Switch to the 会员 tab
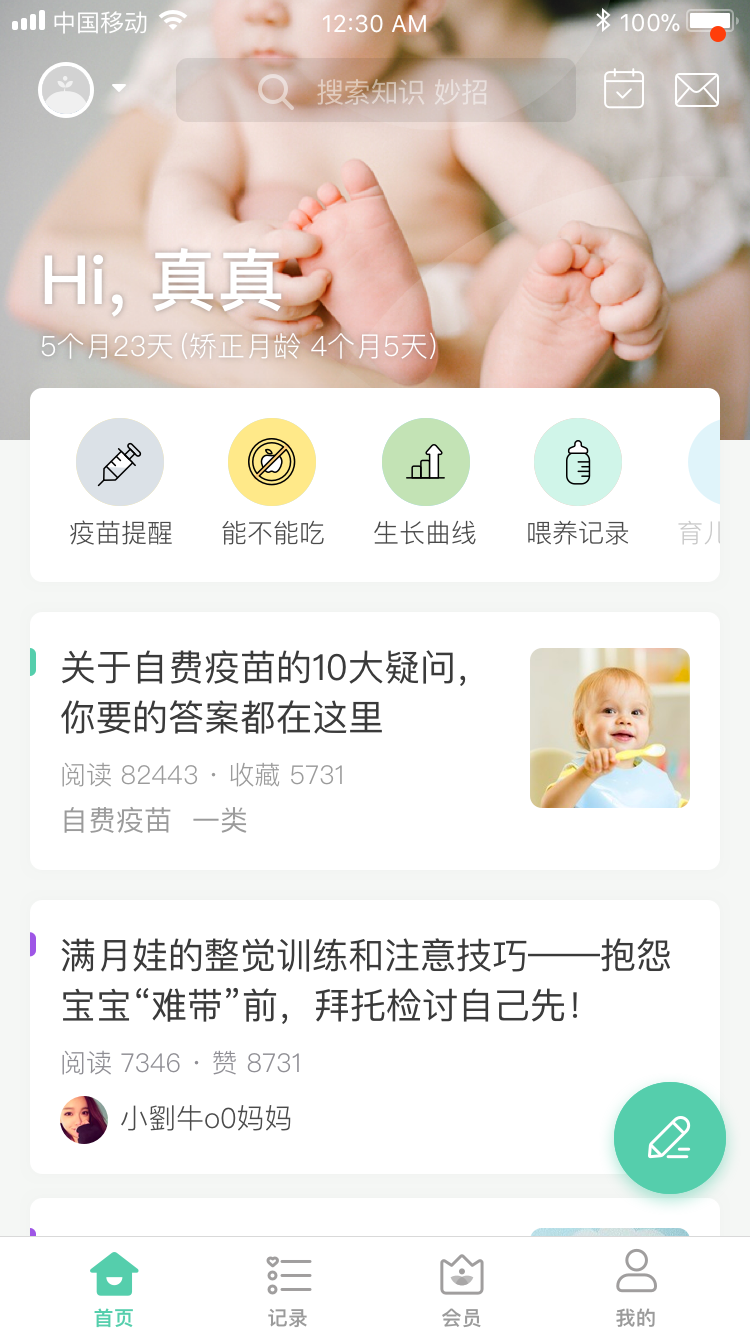The height and width of the screenshot is (1334, 750). click(x=461, y=1290)
